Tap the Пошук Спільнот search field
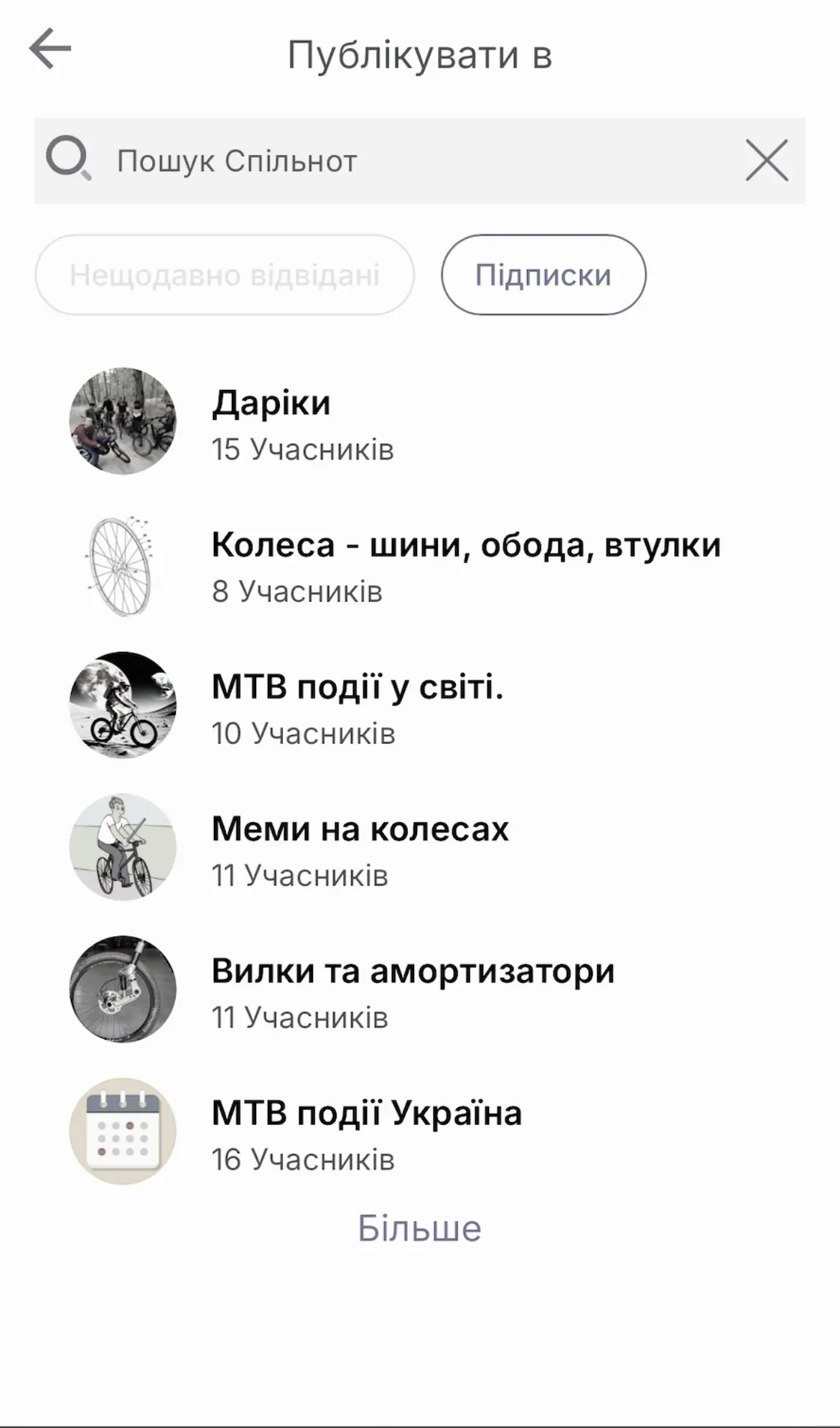840x1428 pixels. pyautogui.click(x=402, y=161)
